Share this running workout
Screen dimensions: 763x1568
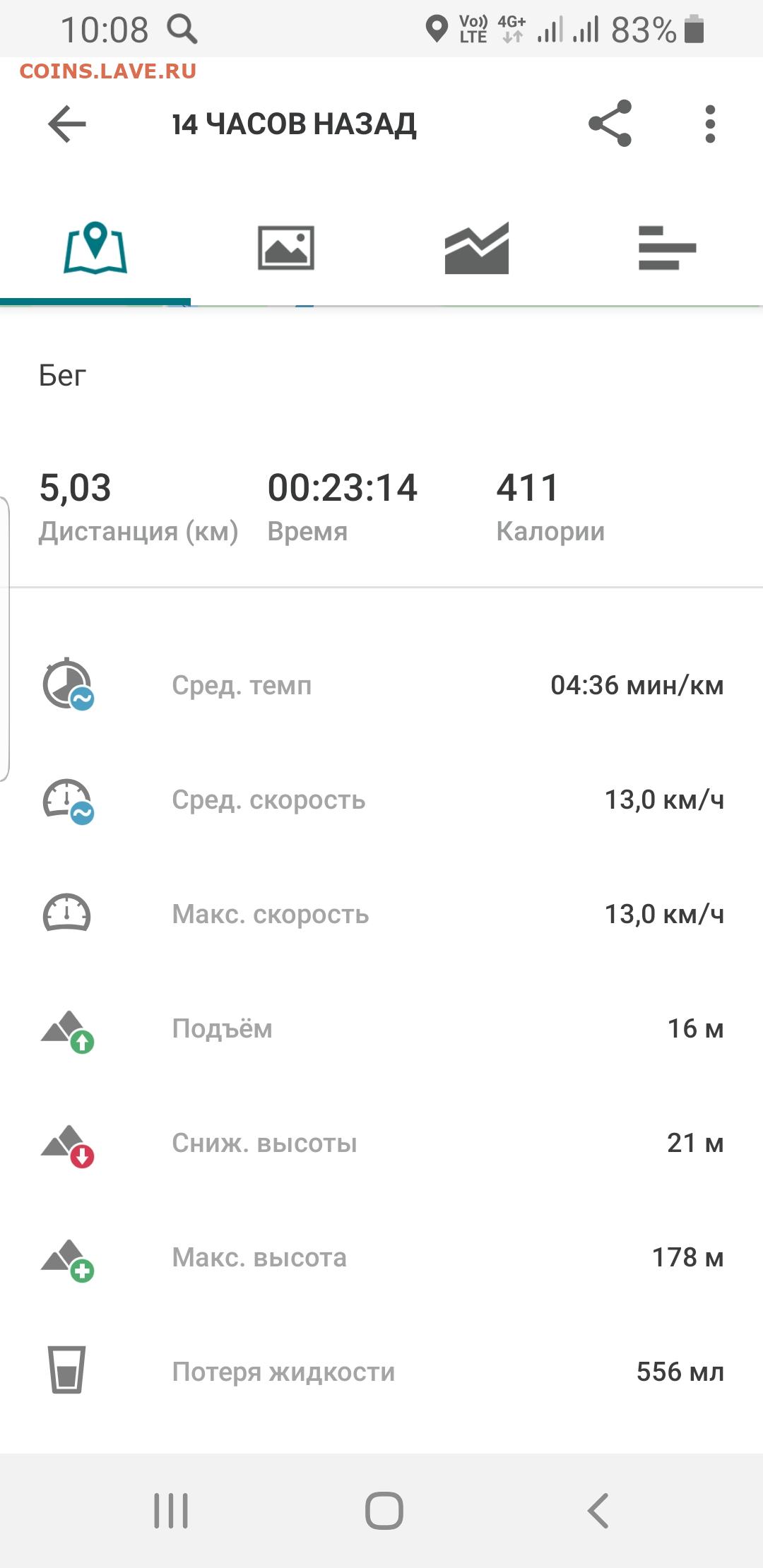610,124
